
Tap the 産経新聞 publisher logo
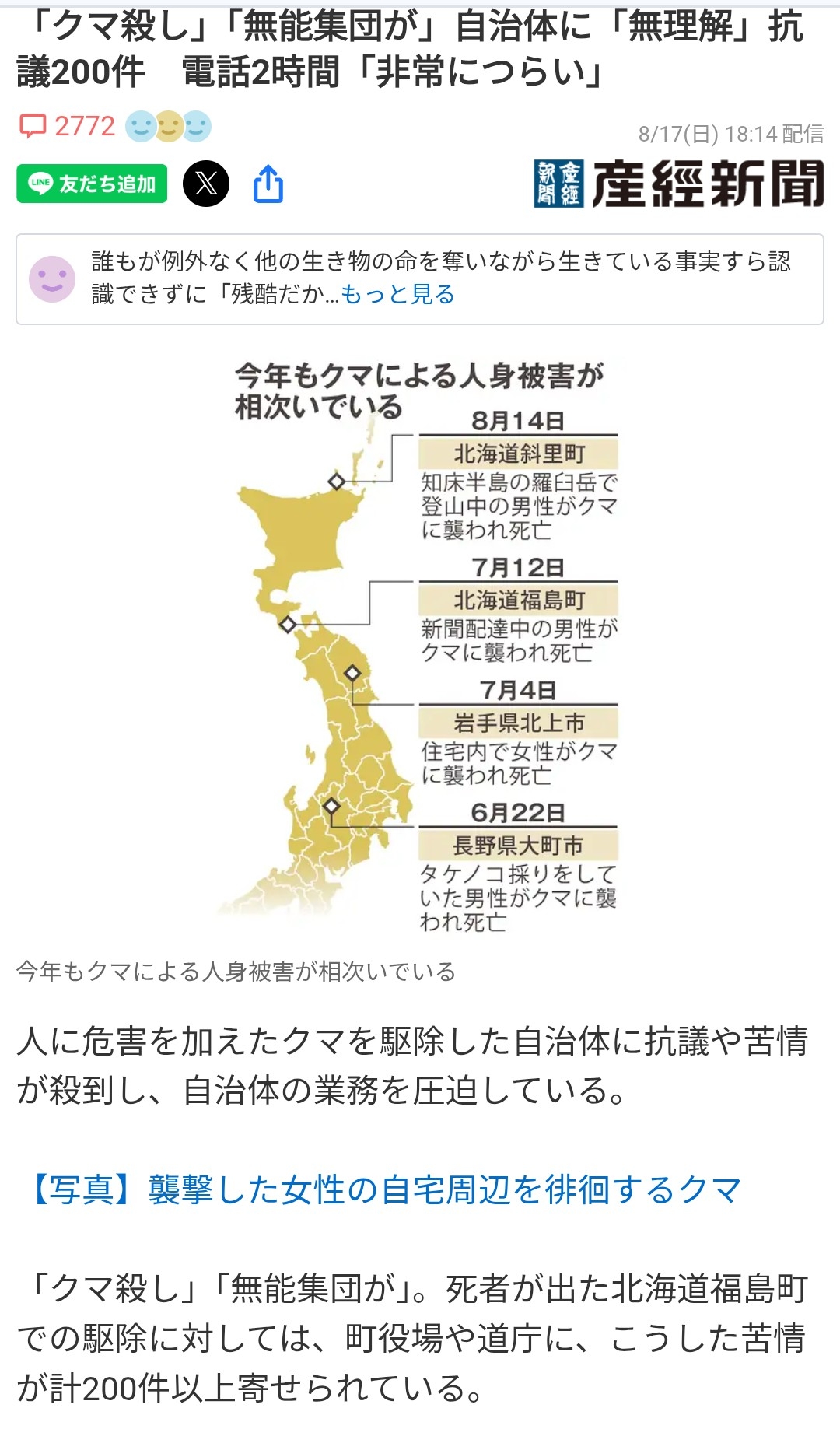point(678,184)
